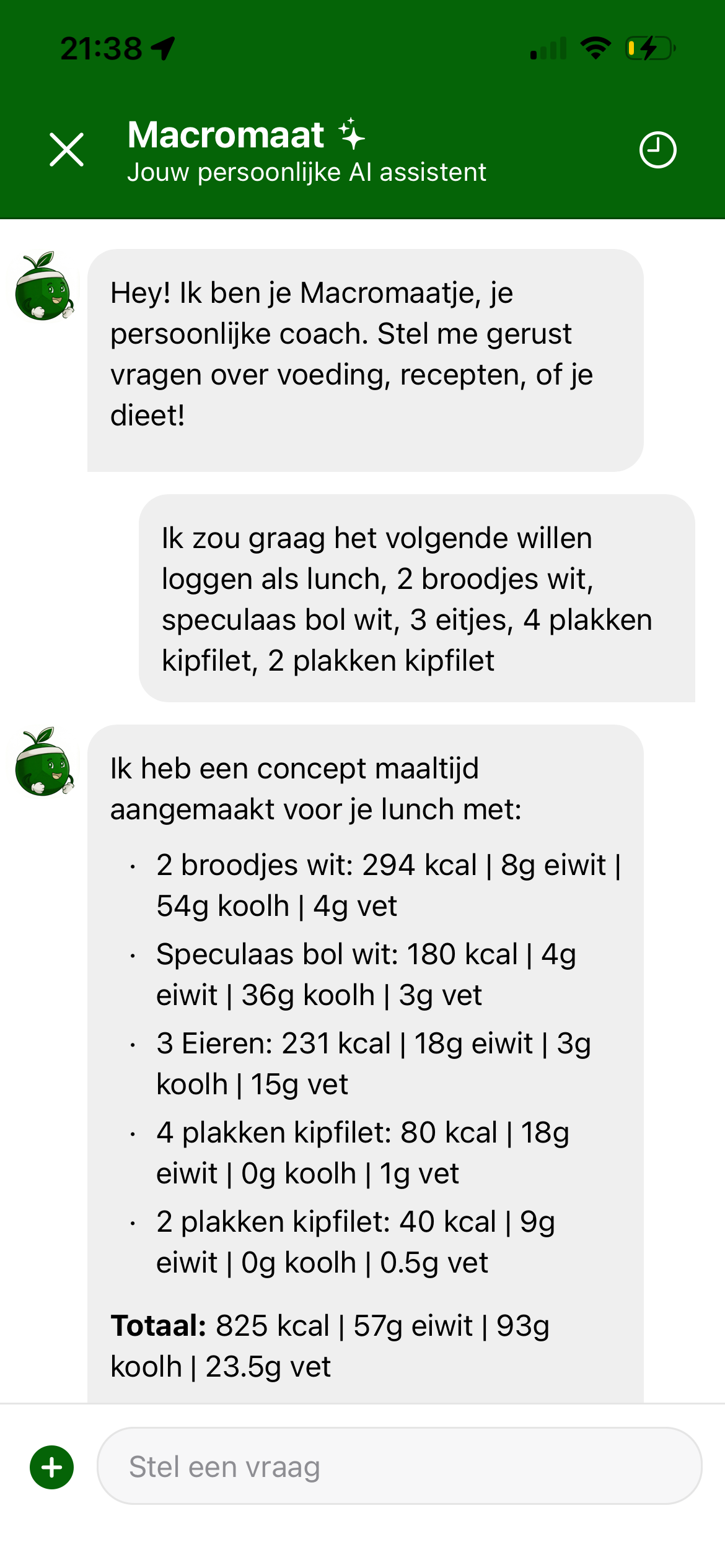Tap the subtitle Jouw persoonlijke AI assistent
Screen dimensions: 725x1568
click(307, 173)
